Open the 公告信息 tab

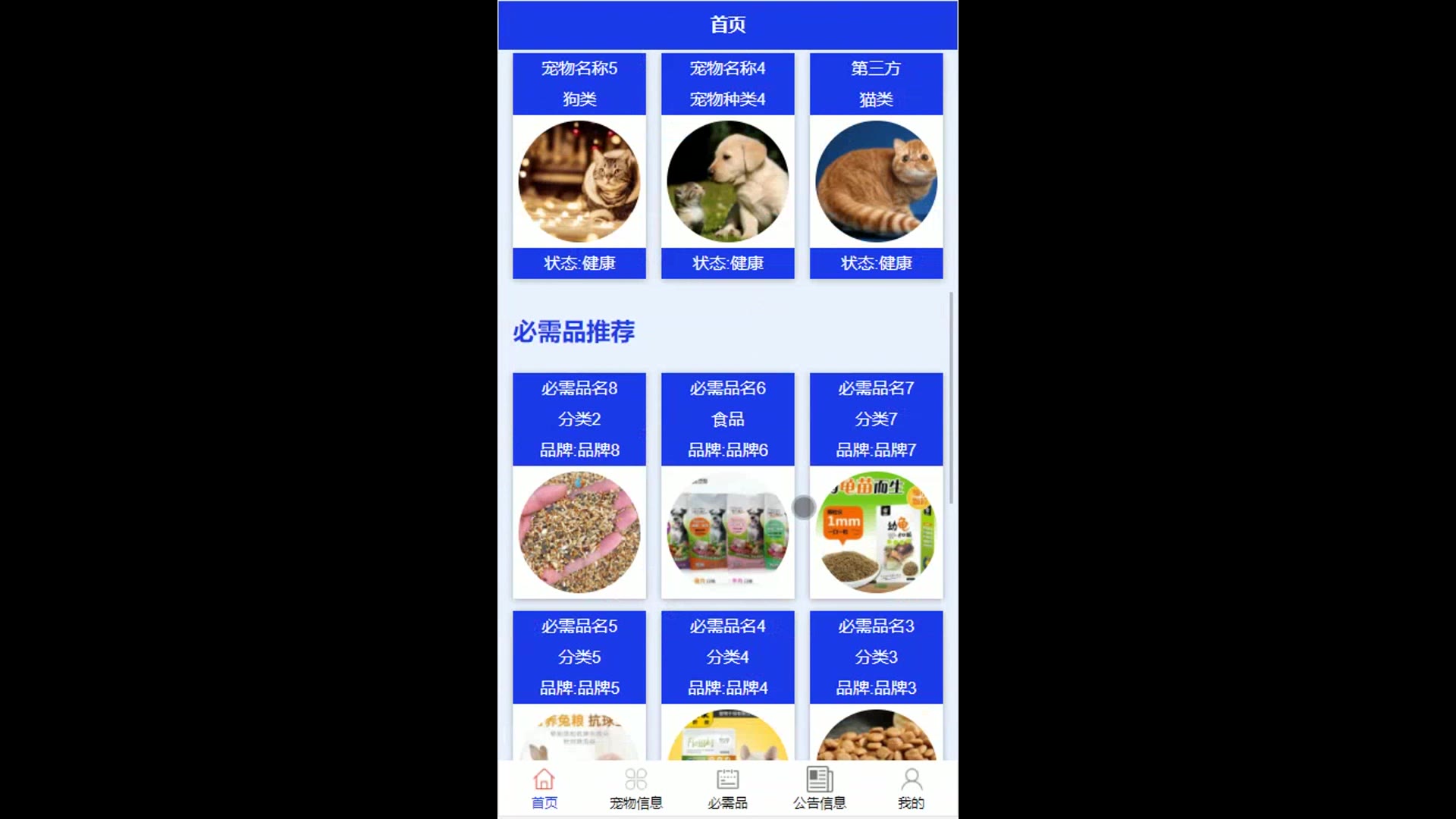click(819, 789)
